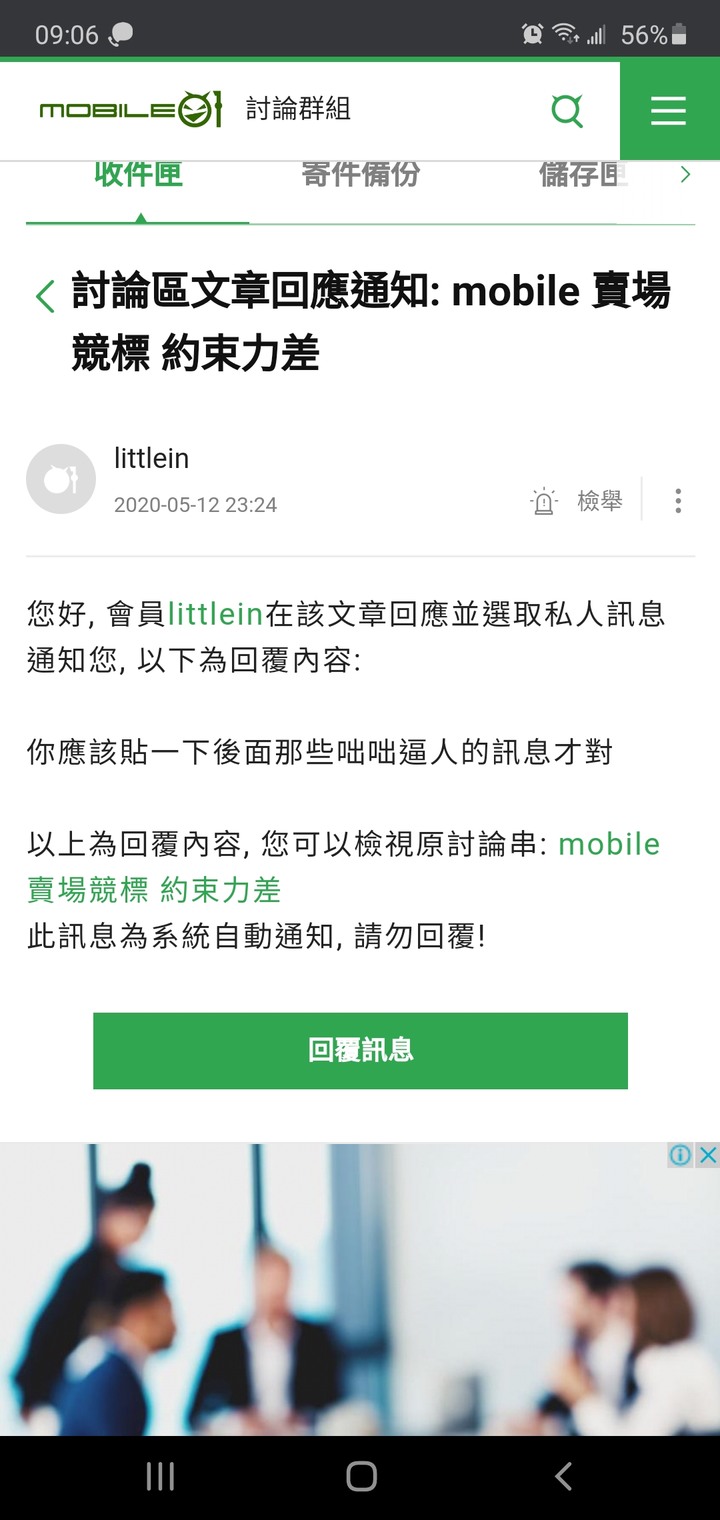Open the littlein member link in message
The image size is (720, 1520).
coord(215,613)
